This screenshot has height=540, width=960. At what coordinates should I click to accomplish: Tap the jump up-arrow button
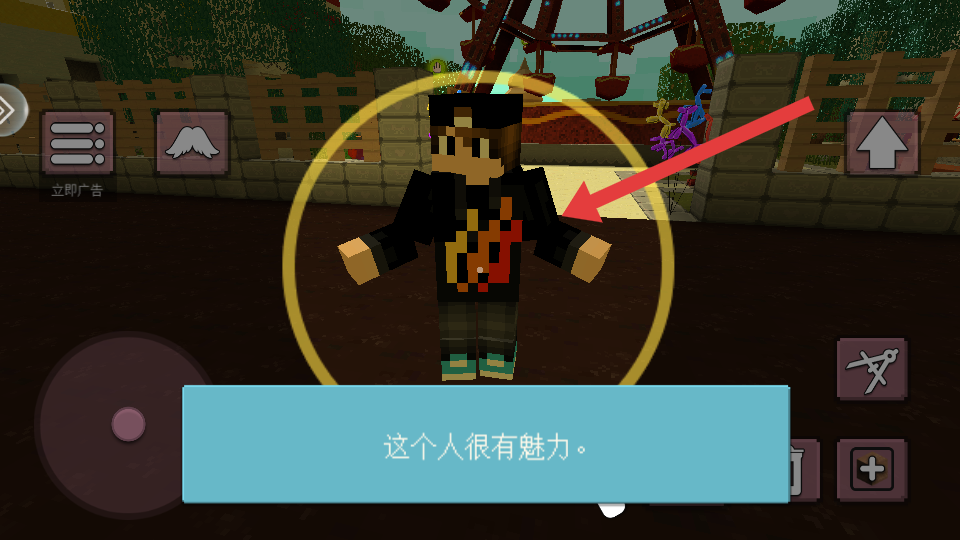[x=882, y=144]
